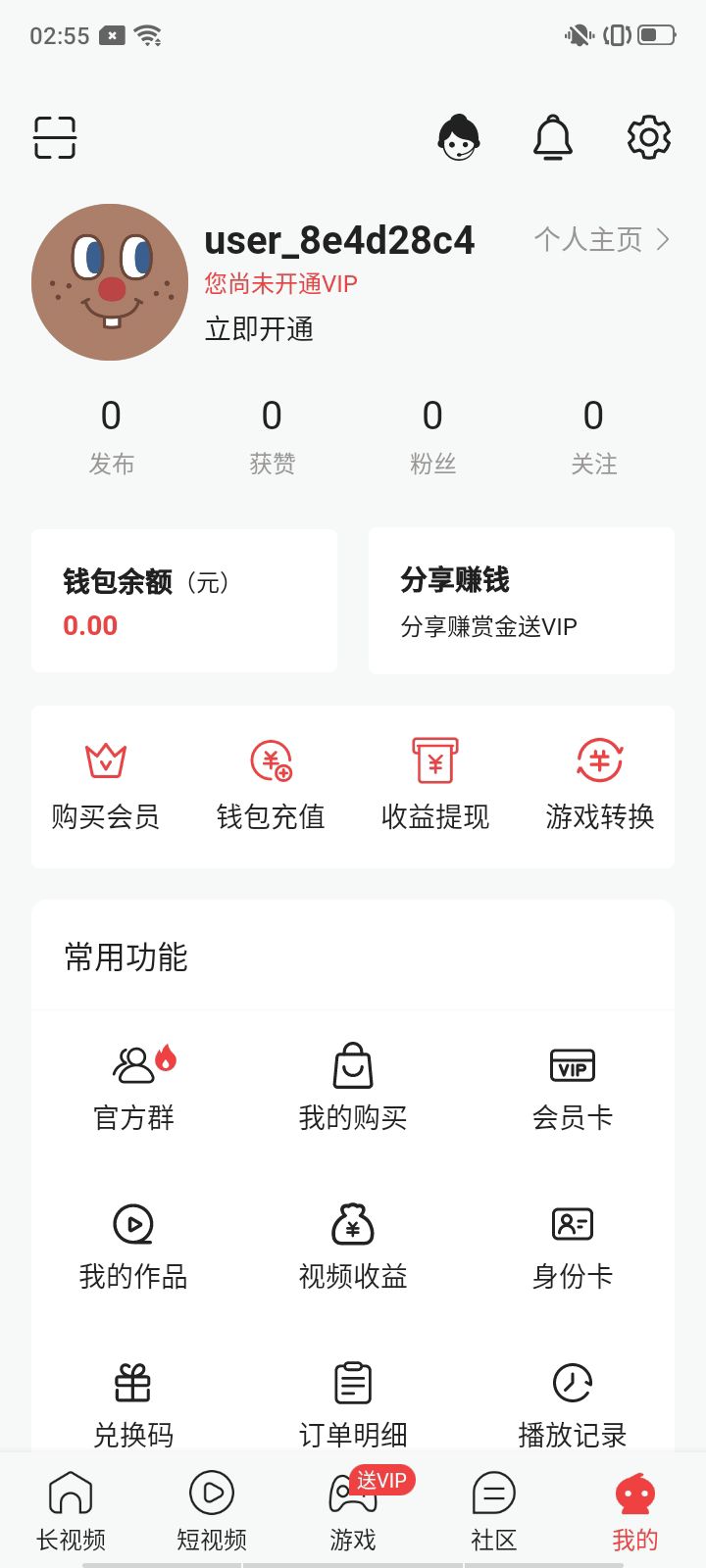The height and width of the screenshot is (1568, 706).
Task: Open settings gear icon
Action: coord(648,137)
